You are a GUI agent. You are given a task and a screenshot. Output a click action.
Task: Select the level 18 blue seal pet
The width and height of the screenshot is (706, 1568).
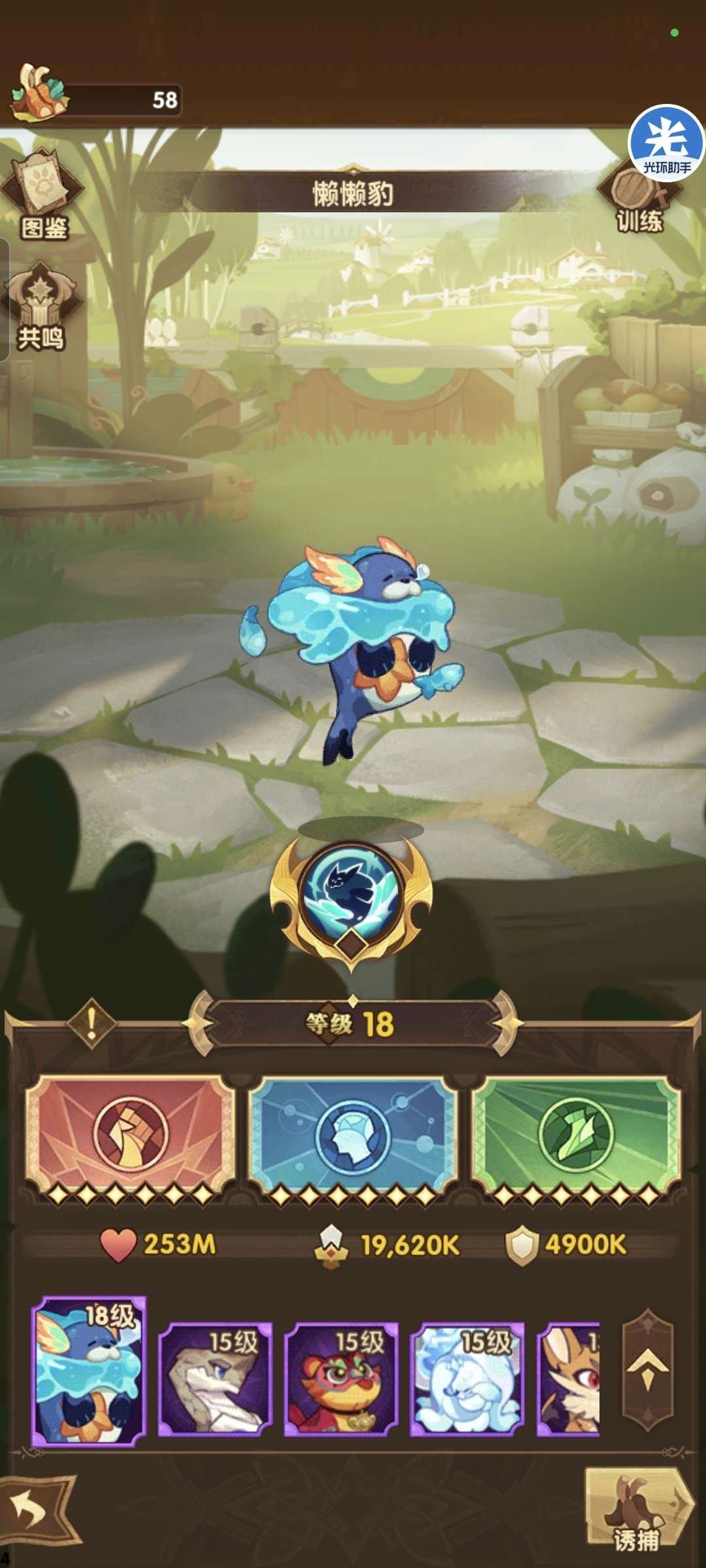89,1371
